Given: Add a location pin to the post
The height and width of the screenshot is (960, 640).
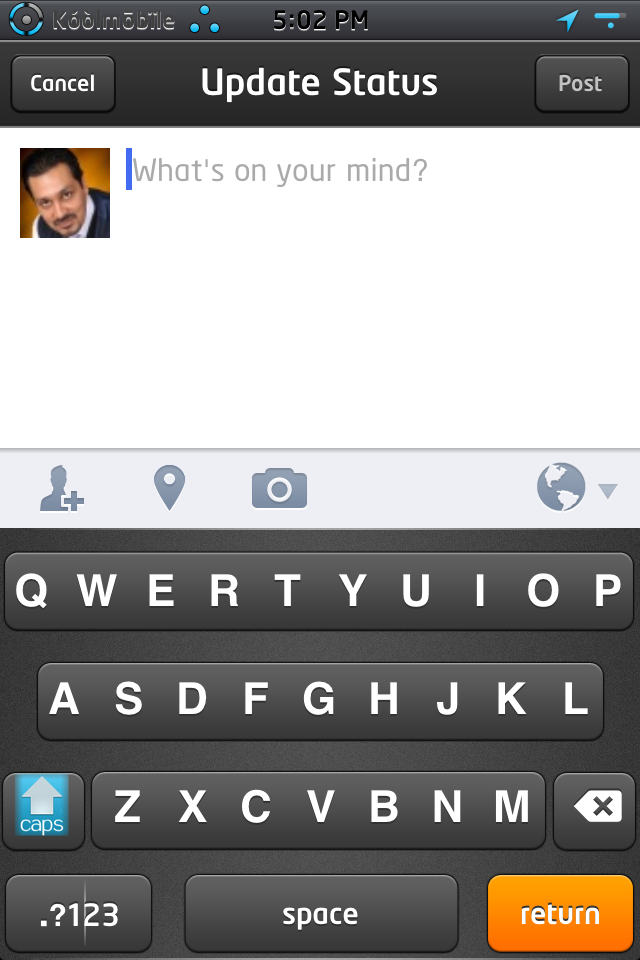Looking at the screenshot, I should 169,489.
